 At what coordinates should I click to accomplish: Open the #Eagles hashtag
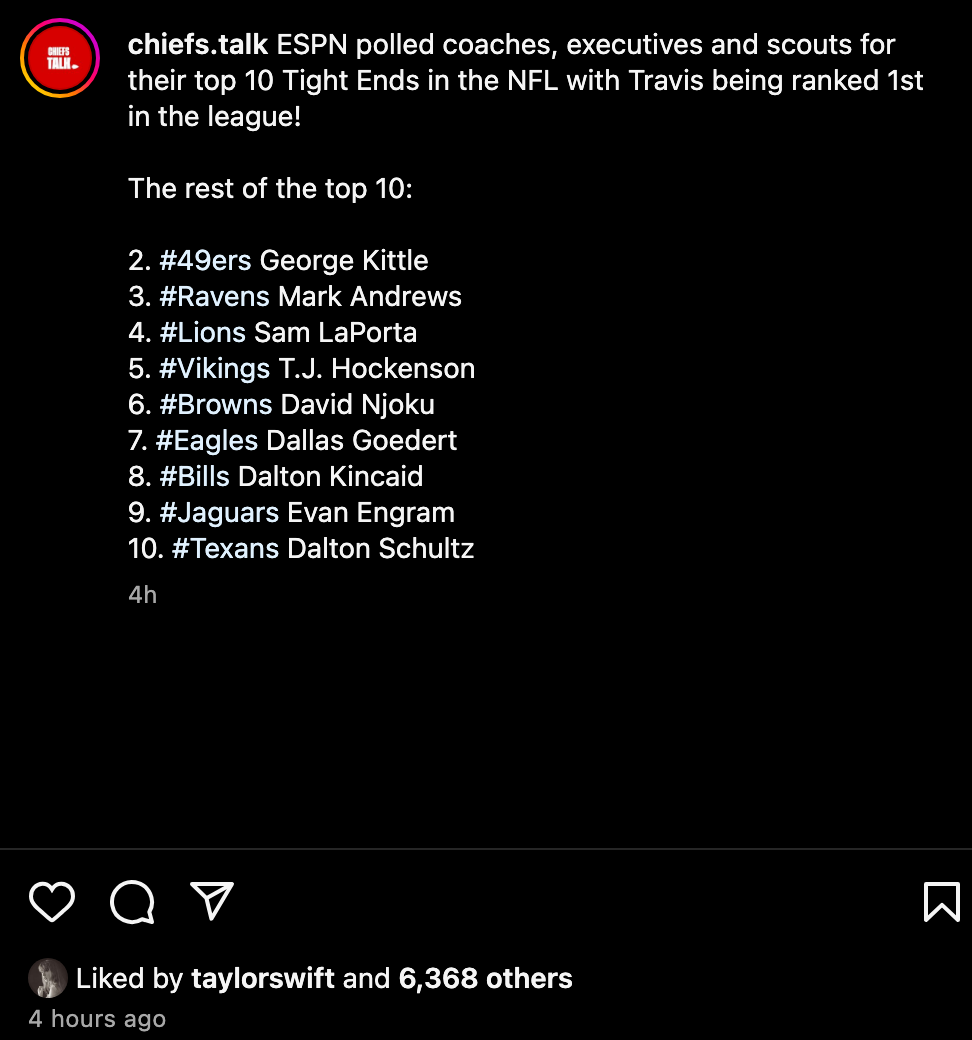pos(206,441)
